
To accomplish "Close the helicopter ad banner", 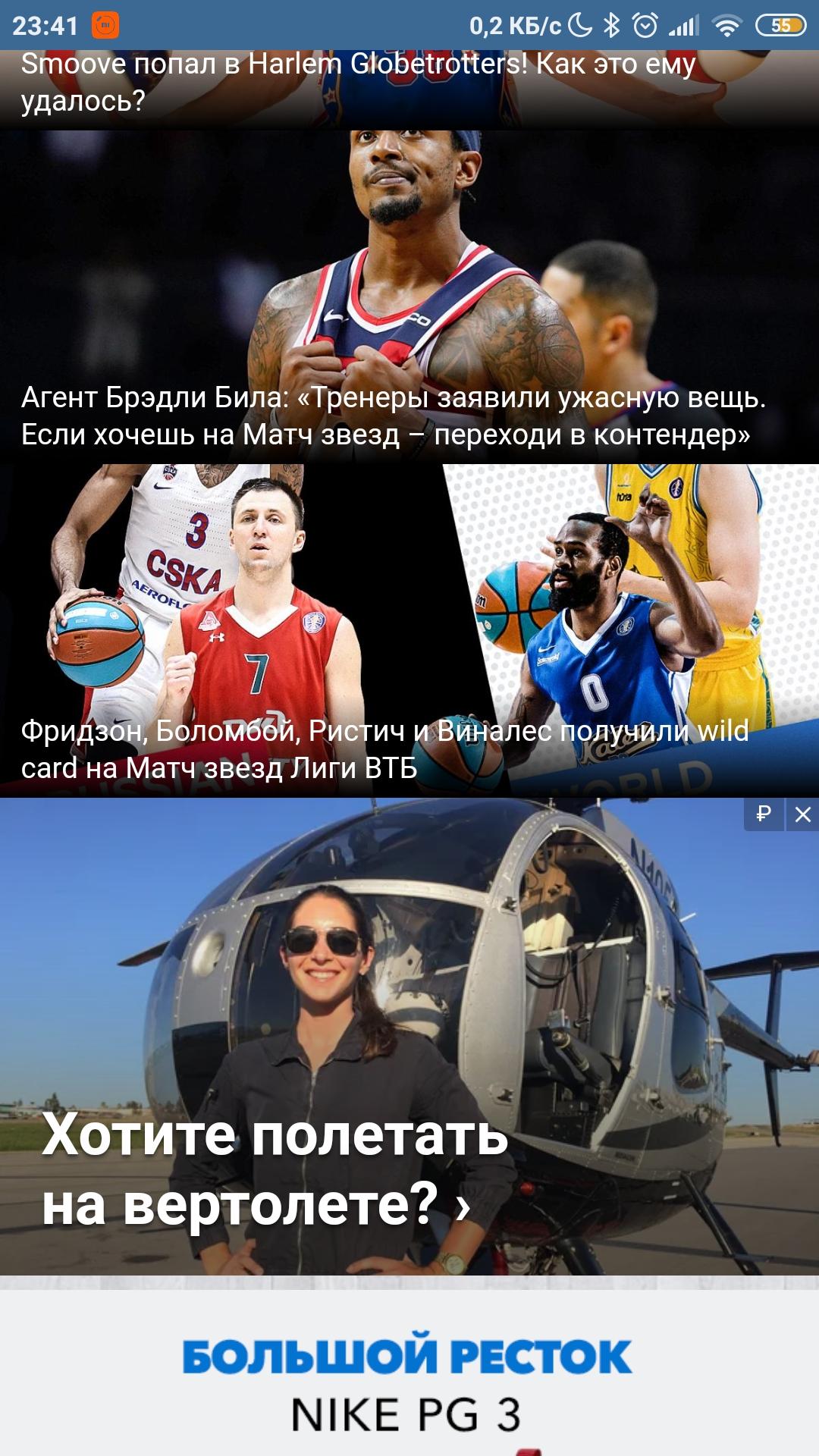I will [x=803, y=814].
